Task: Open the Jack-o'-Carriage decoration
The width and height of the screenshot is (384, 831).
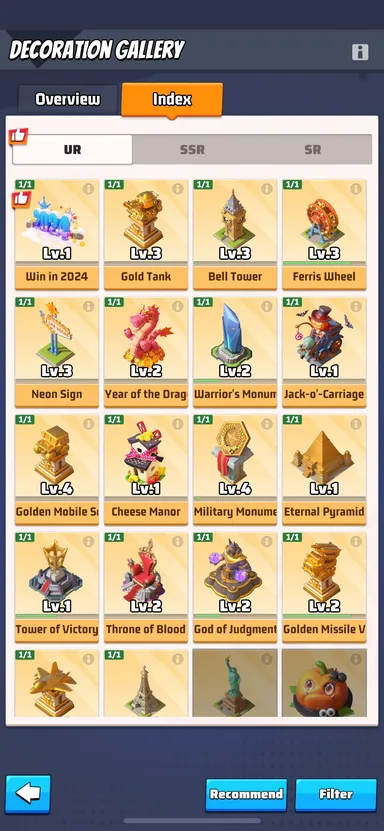Action: (x=324, y=352)
